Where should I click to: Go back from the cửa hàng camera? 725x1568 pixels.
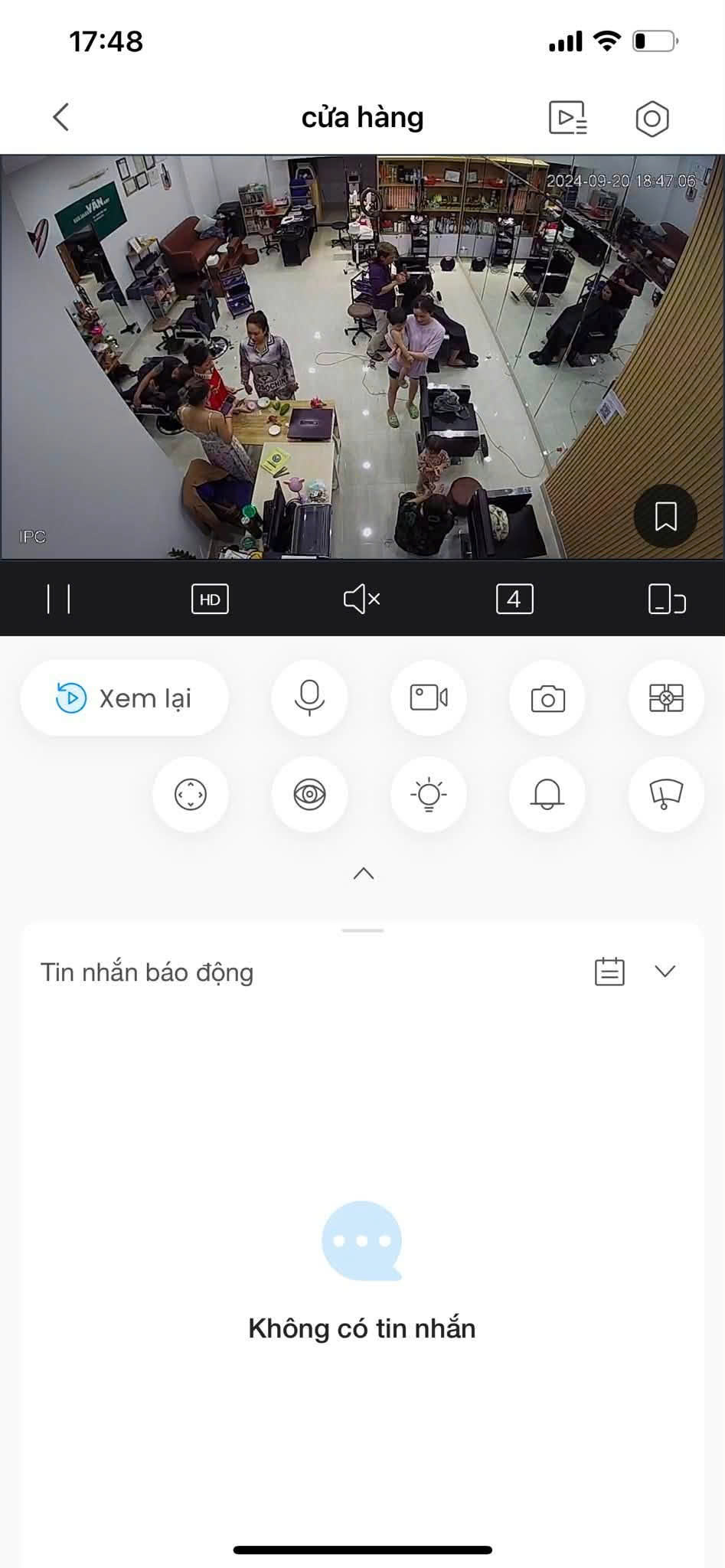click(x=61, y=117)
